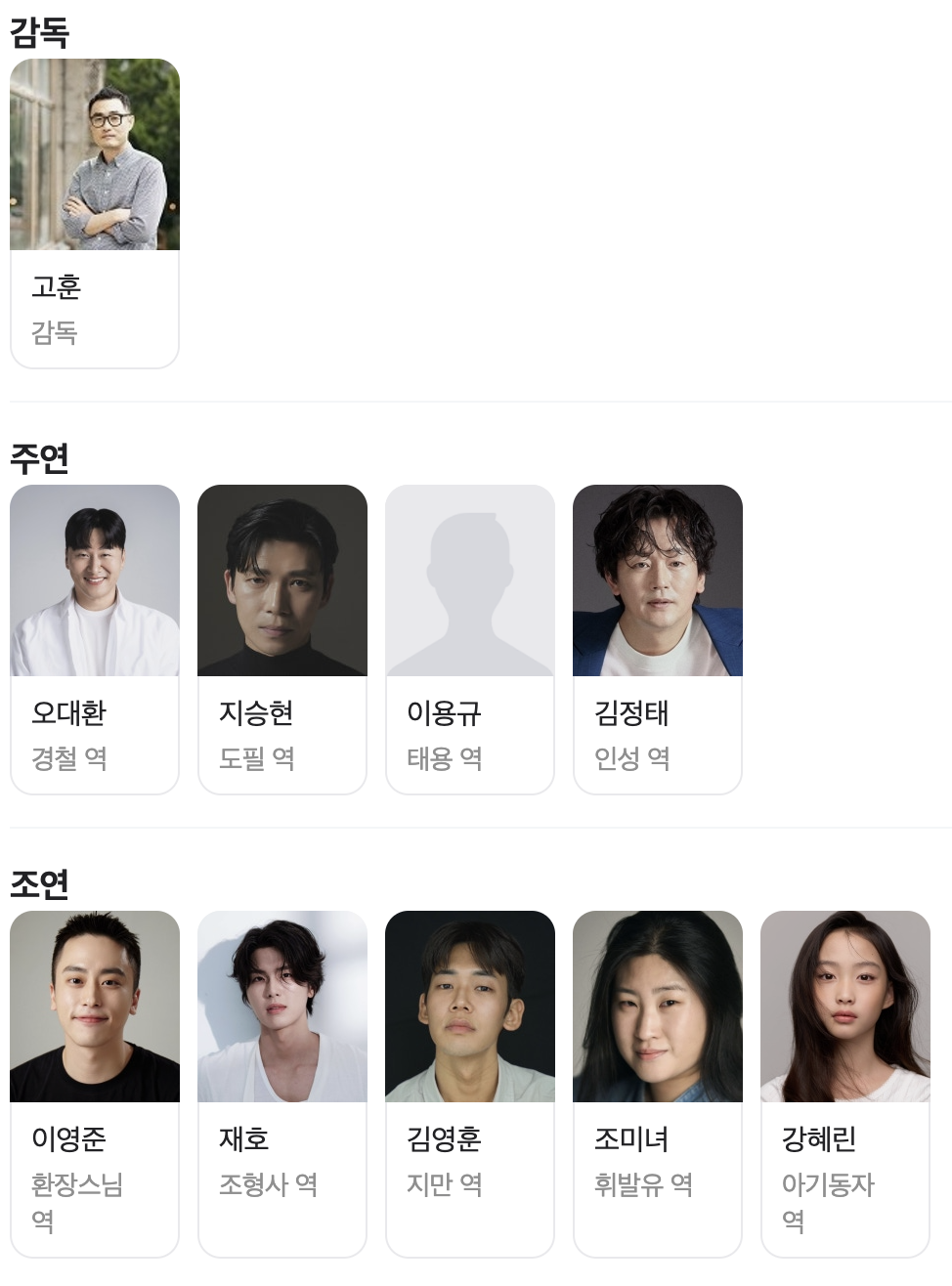Open 김정태's profile card
The width and height of the screenshot is (952, 1286).
coord(657,639)
